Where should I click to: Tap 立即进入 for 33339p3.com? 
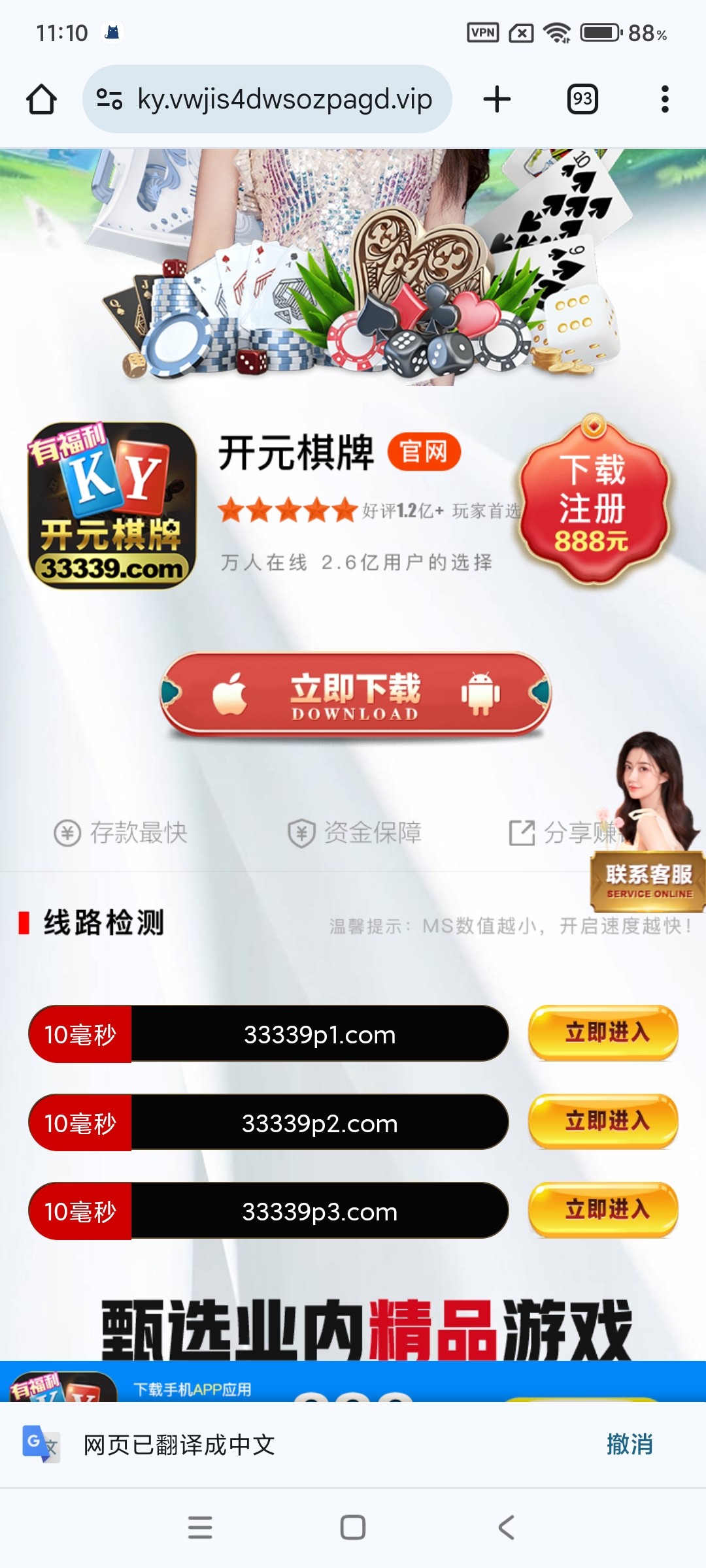603,1209
